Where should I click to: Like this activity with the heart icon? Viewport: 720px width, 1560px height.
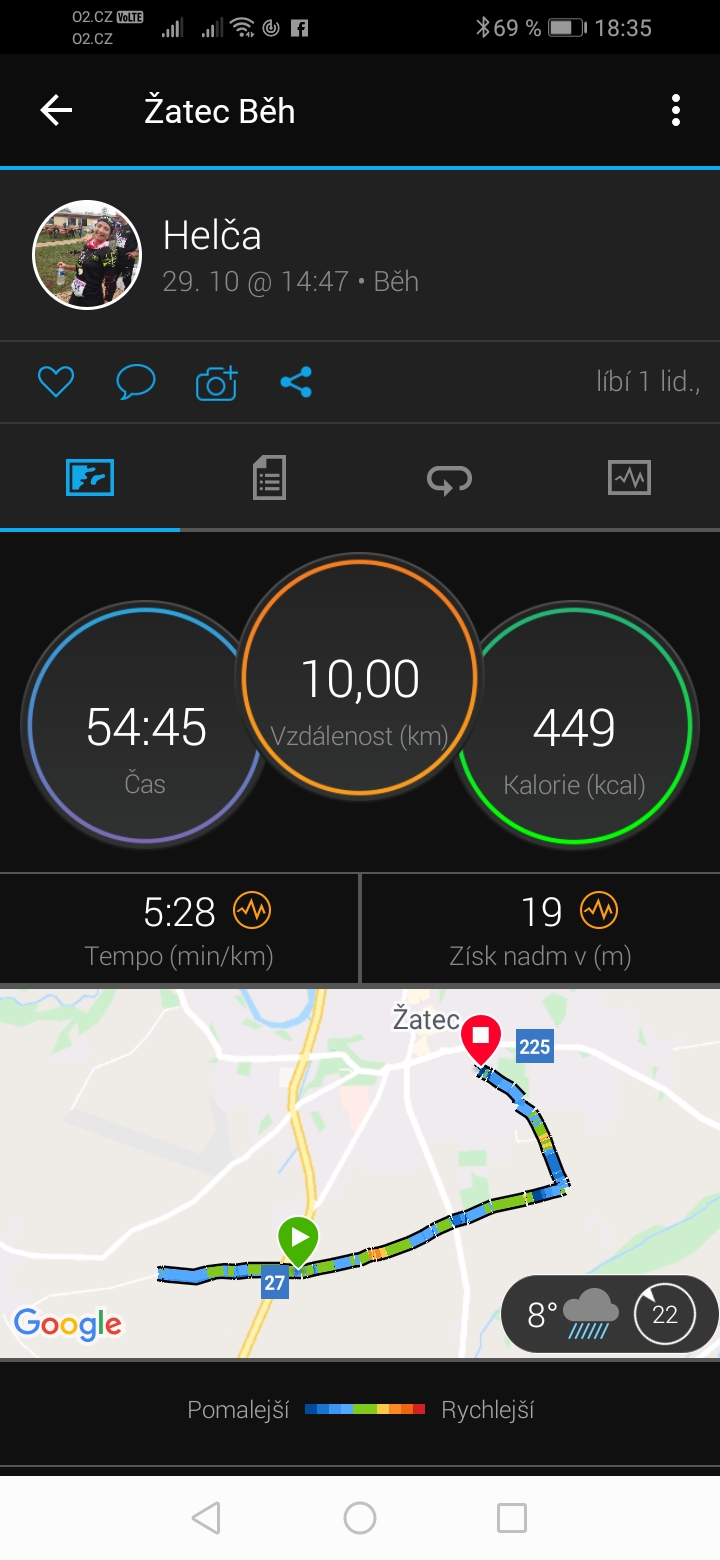56,382
